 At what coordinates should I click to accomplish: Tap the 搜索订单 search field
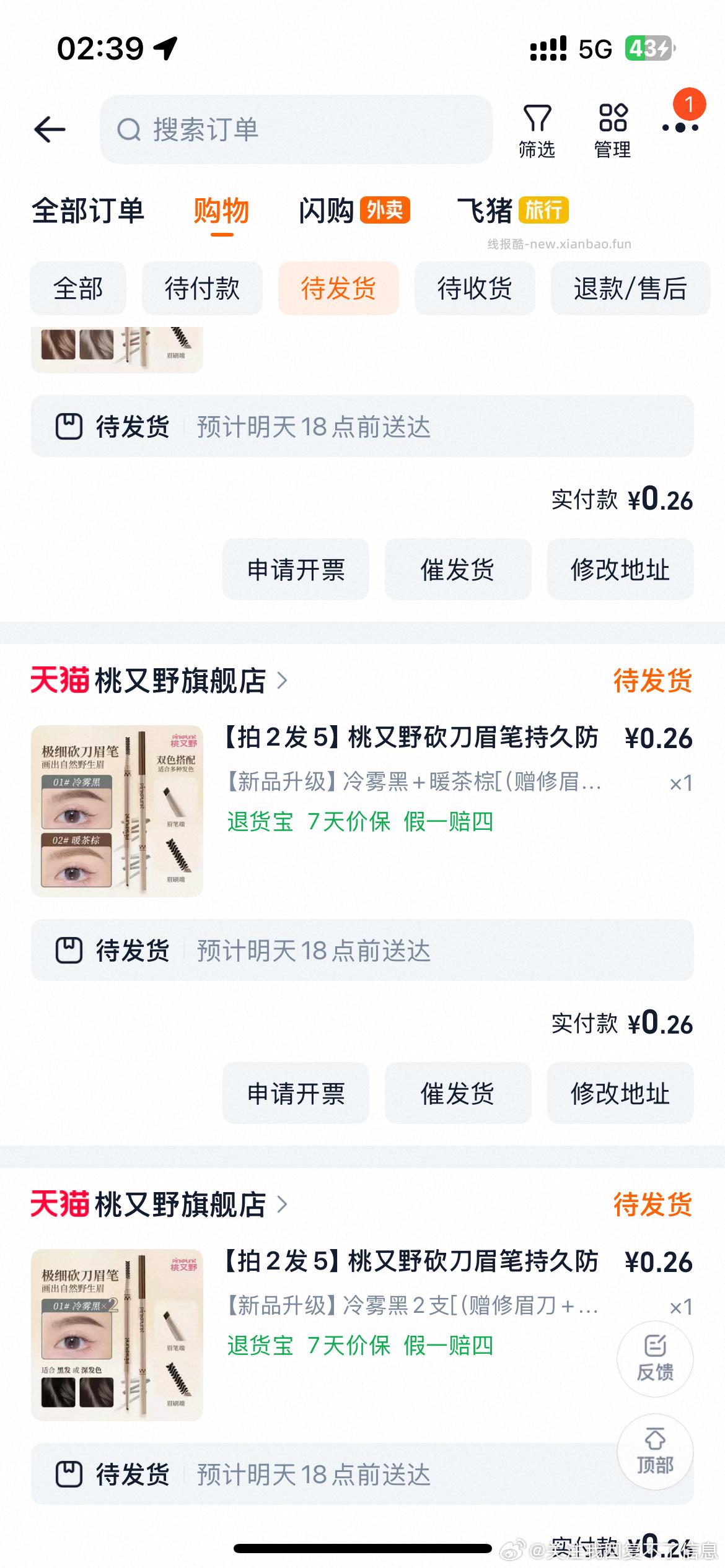(x=296, y=129)
